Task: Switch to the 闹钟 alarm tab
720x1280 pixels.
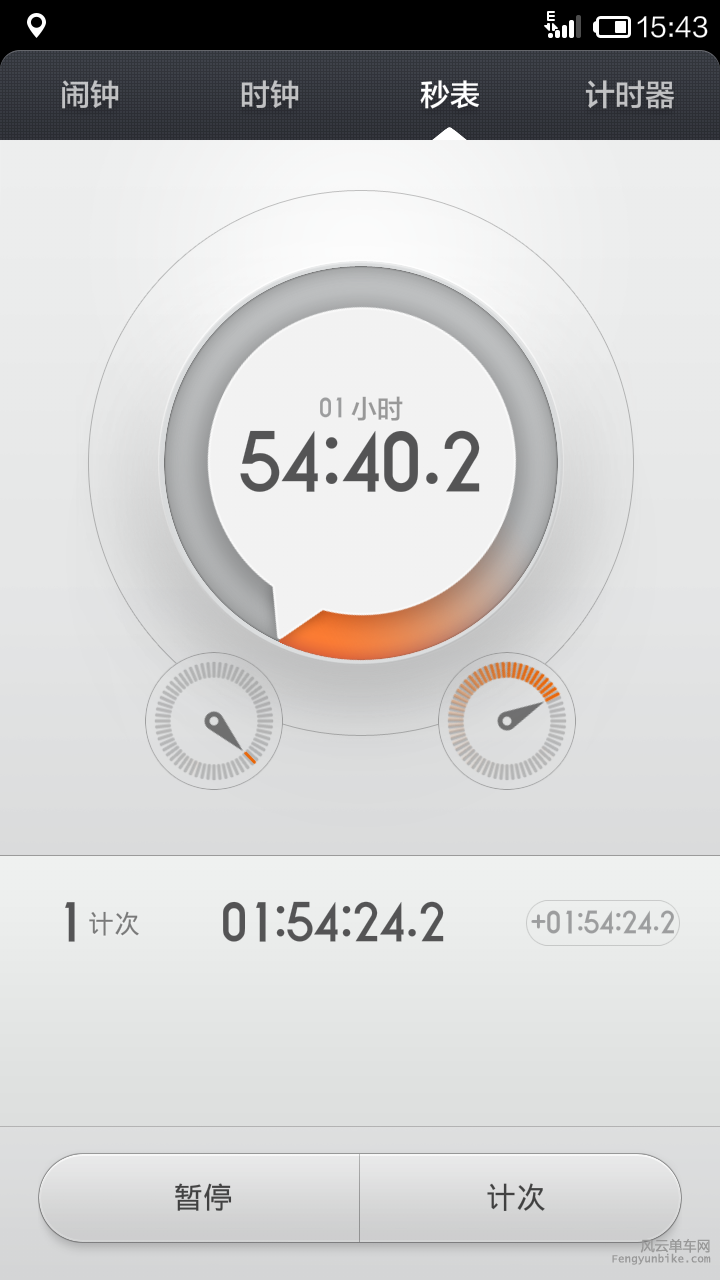Action: 90,96
